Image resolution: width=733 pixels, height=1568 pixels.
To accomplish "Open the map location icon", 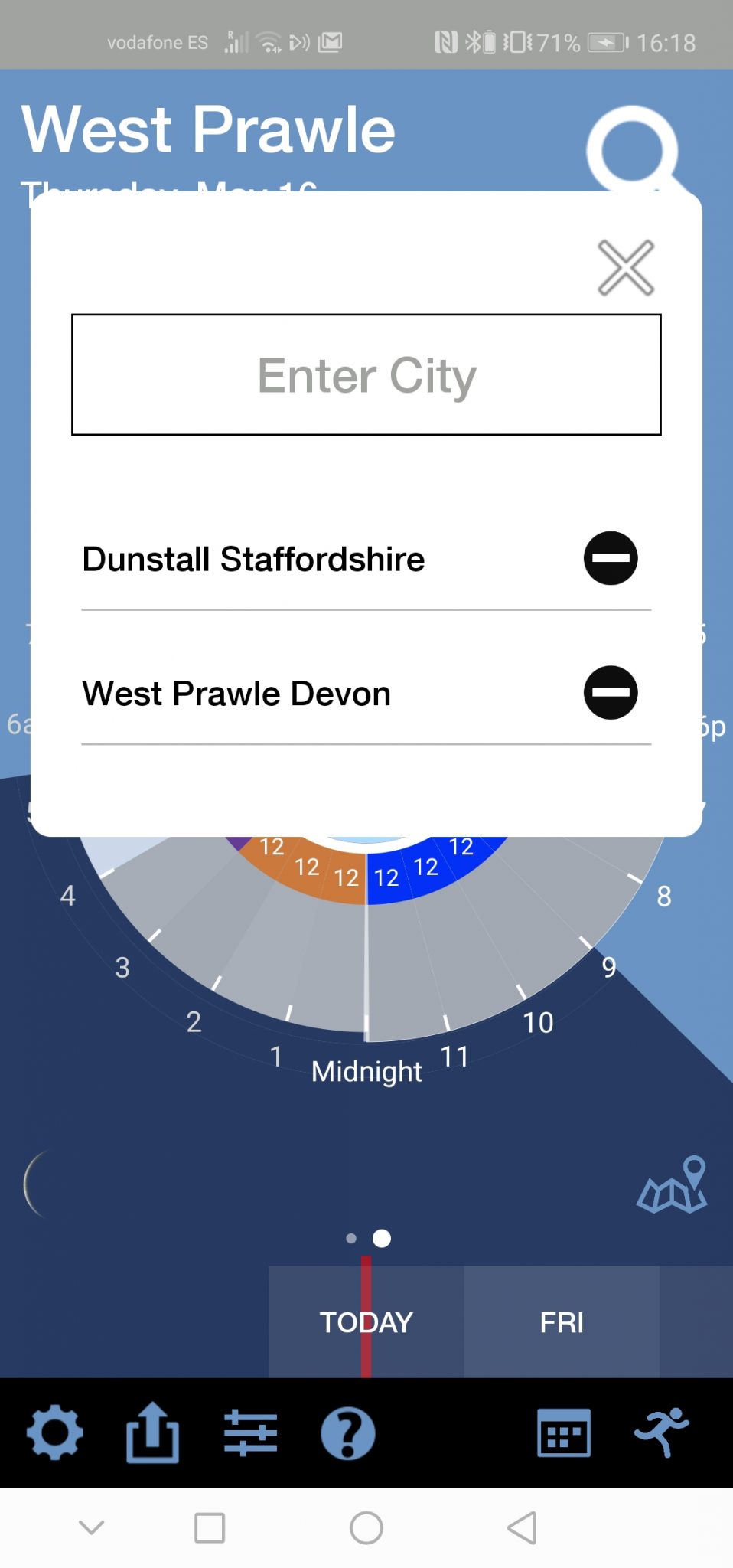I will pyautogui.click(x=673, y=1185).
